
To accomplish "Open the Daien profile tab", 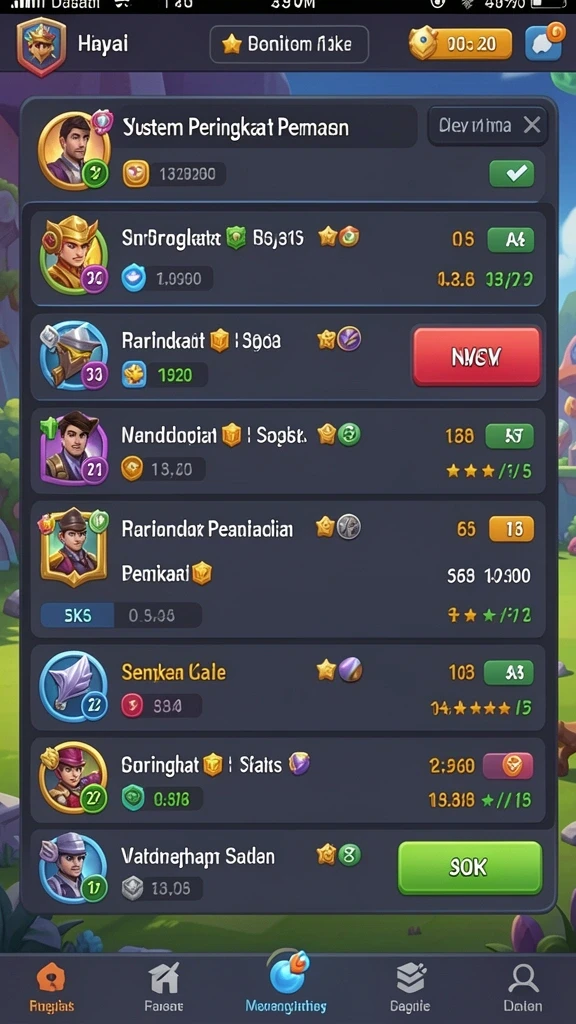I will 522,987.
